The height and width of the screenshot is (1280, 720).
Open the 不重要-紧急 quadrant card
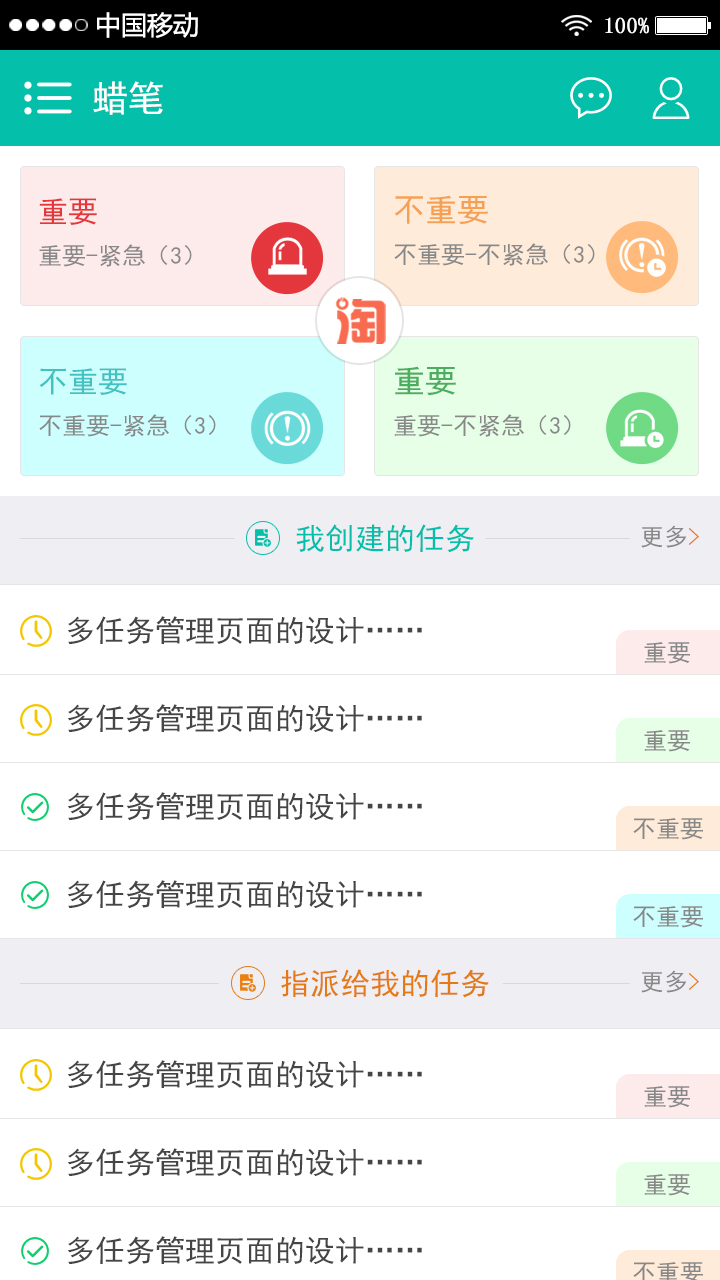coord(182,406)
